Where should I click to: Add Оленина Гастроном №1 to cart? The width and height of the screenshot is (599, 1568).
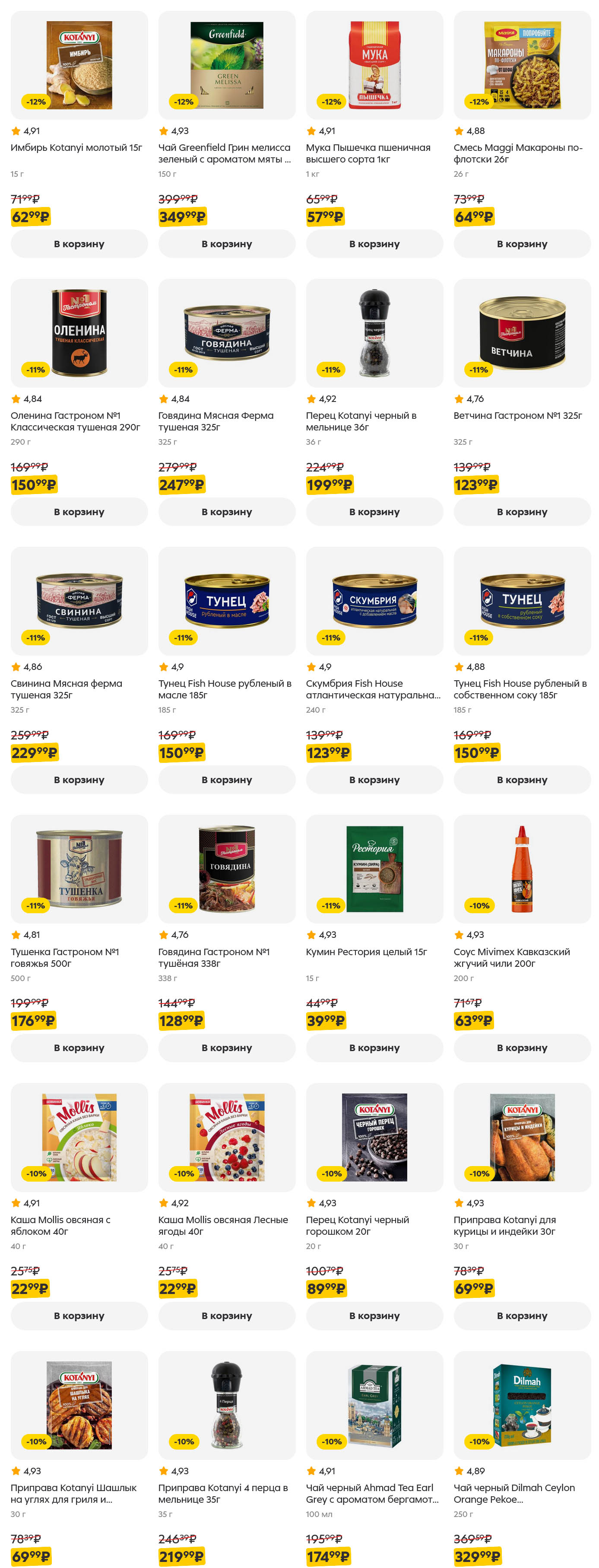[79, 511]
